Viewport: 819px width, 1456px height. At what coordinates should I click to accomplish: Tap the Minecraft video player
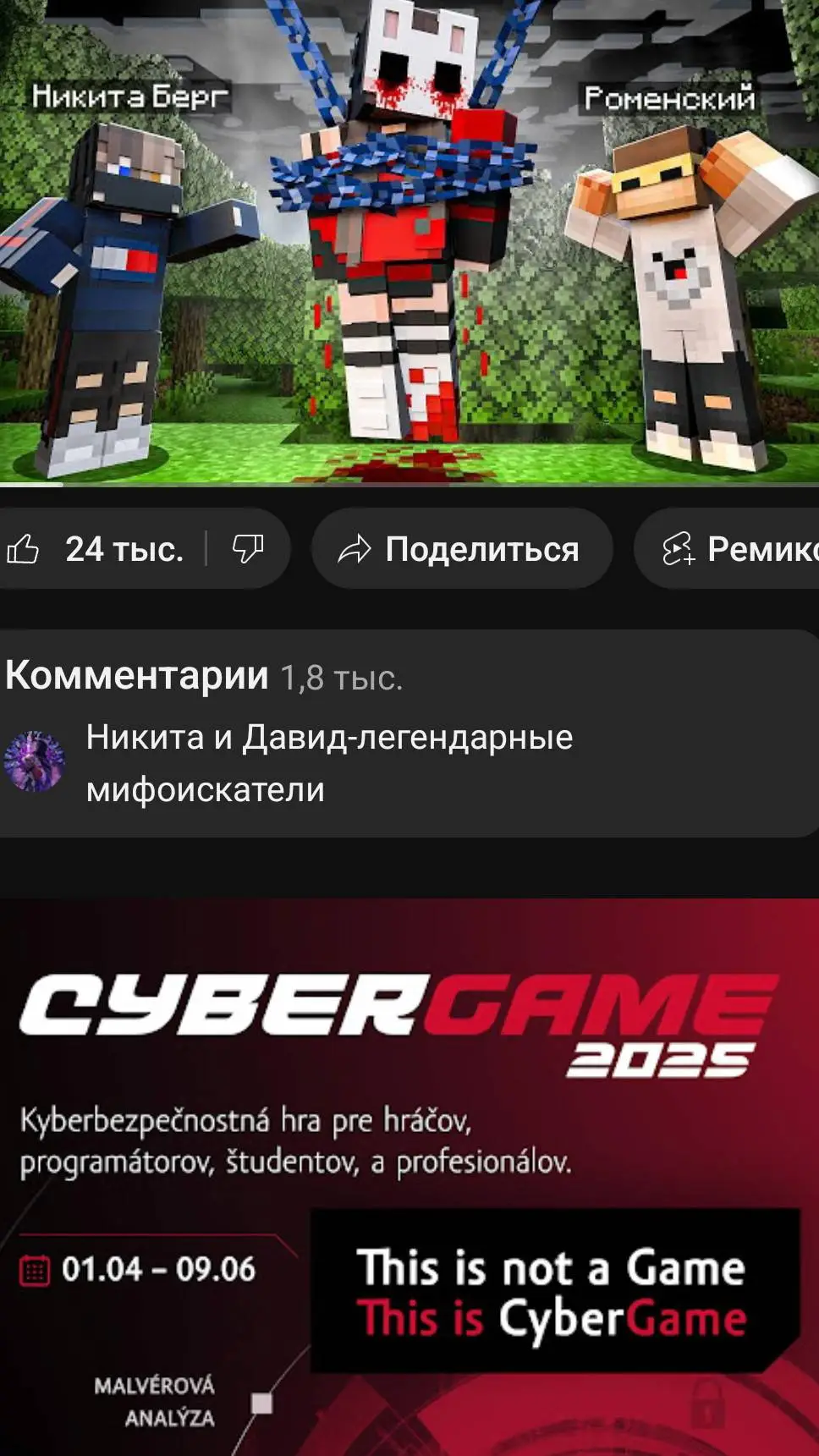tap(409, 241)
